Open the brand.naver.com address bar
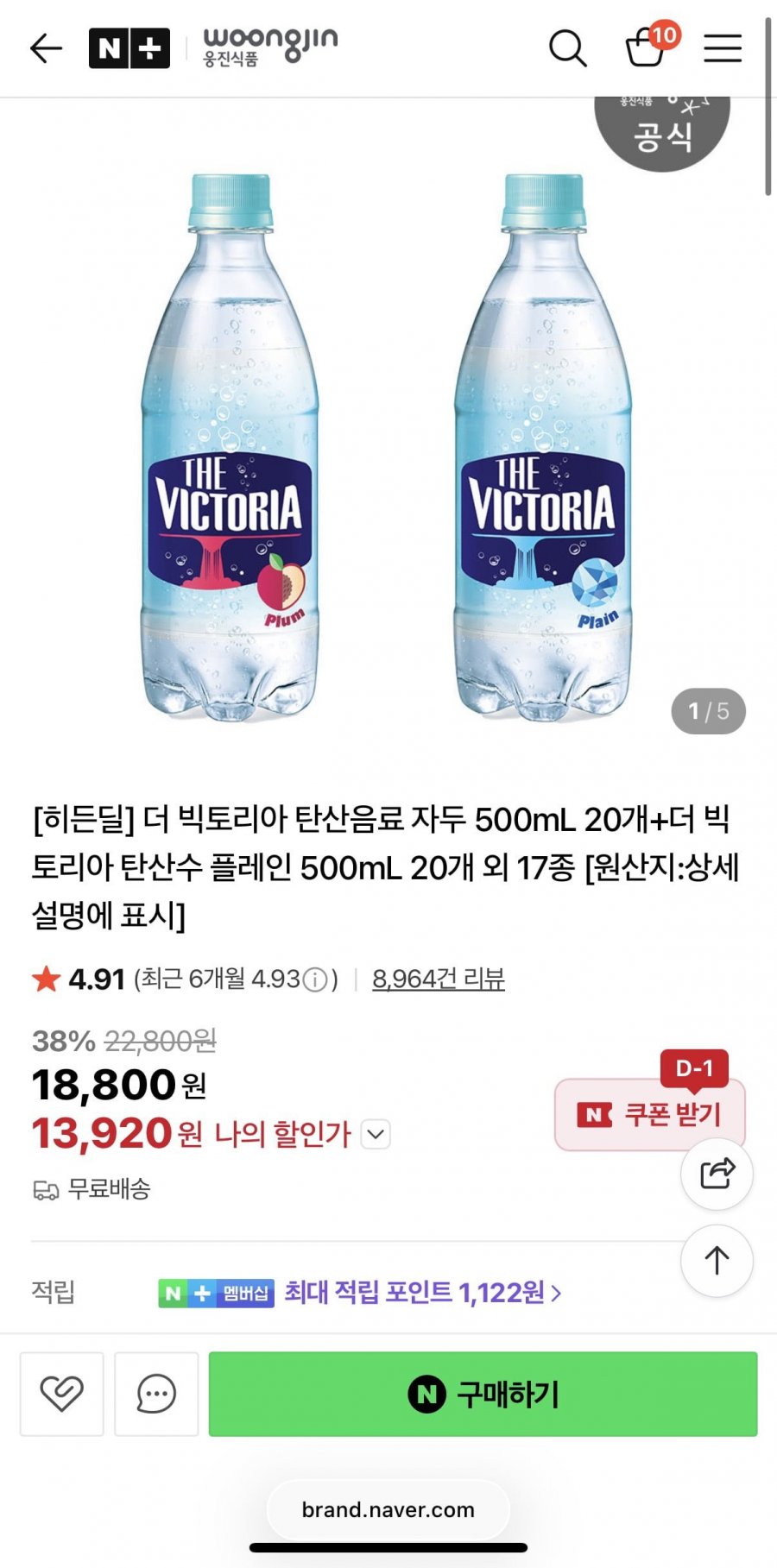 point(388,1509)
